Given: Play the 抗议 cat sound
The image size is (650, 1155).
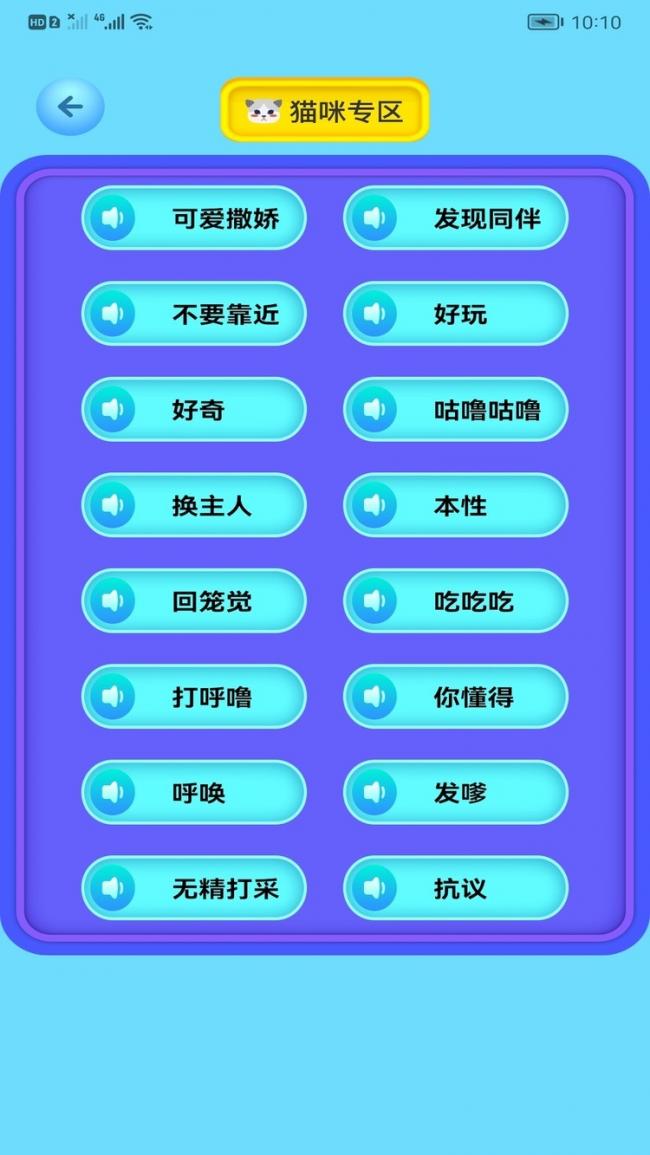Looking at the screenshot, I should [456, 888].
